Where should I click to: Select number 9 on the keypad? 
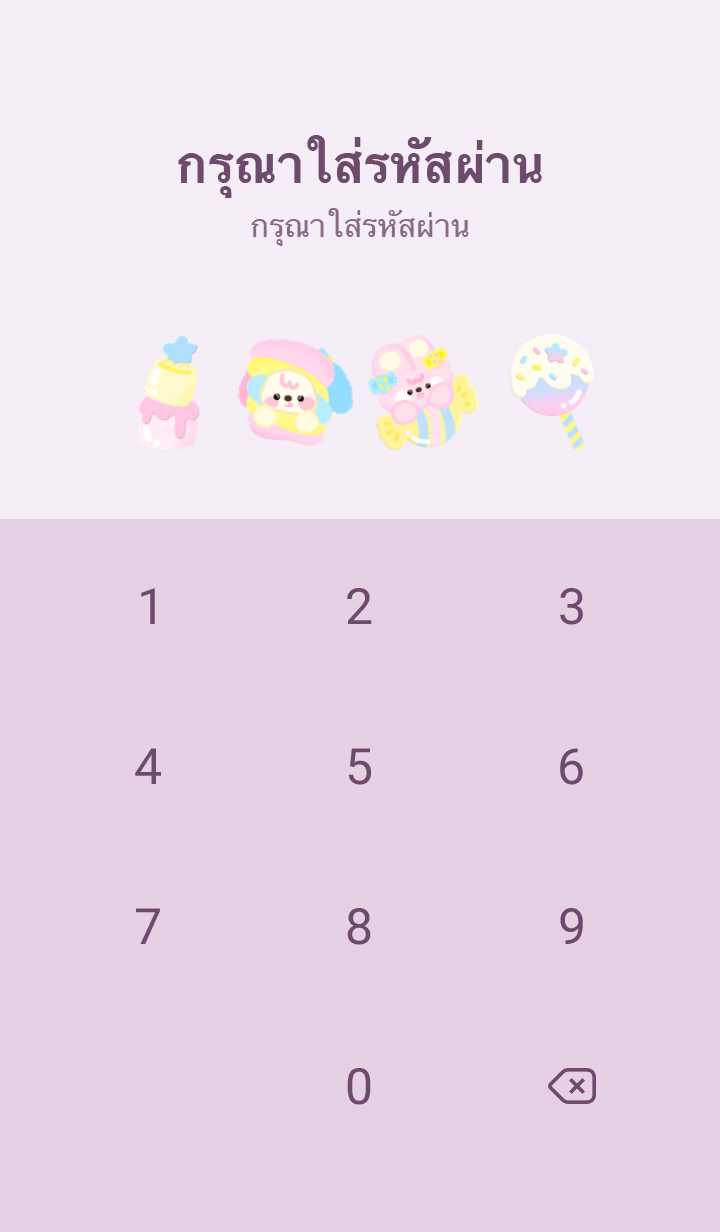(571, 927)
